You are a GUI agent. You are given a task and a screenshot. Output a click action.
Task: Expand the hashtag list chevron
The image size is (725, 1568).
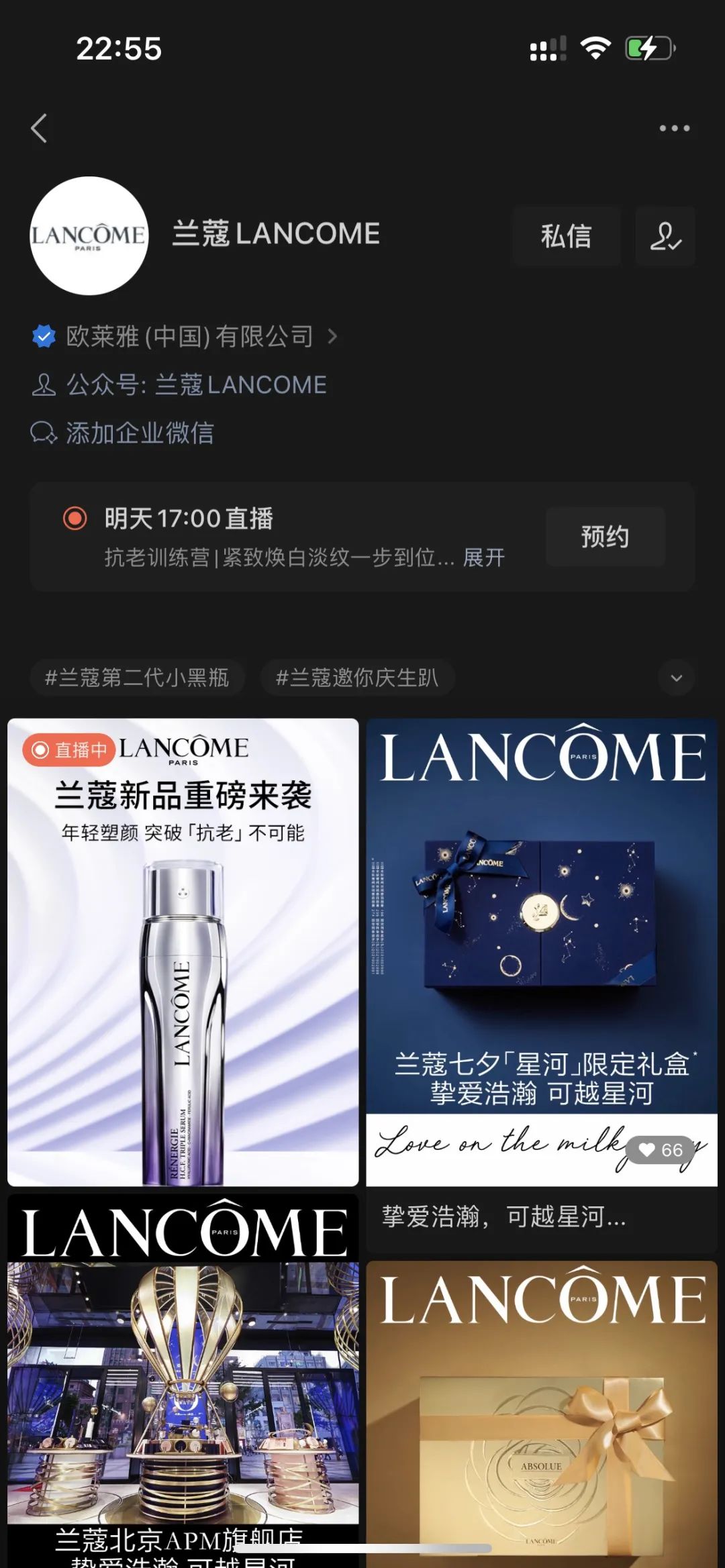[676, 678]
